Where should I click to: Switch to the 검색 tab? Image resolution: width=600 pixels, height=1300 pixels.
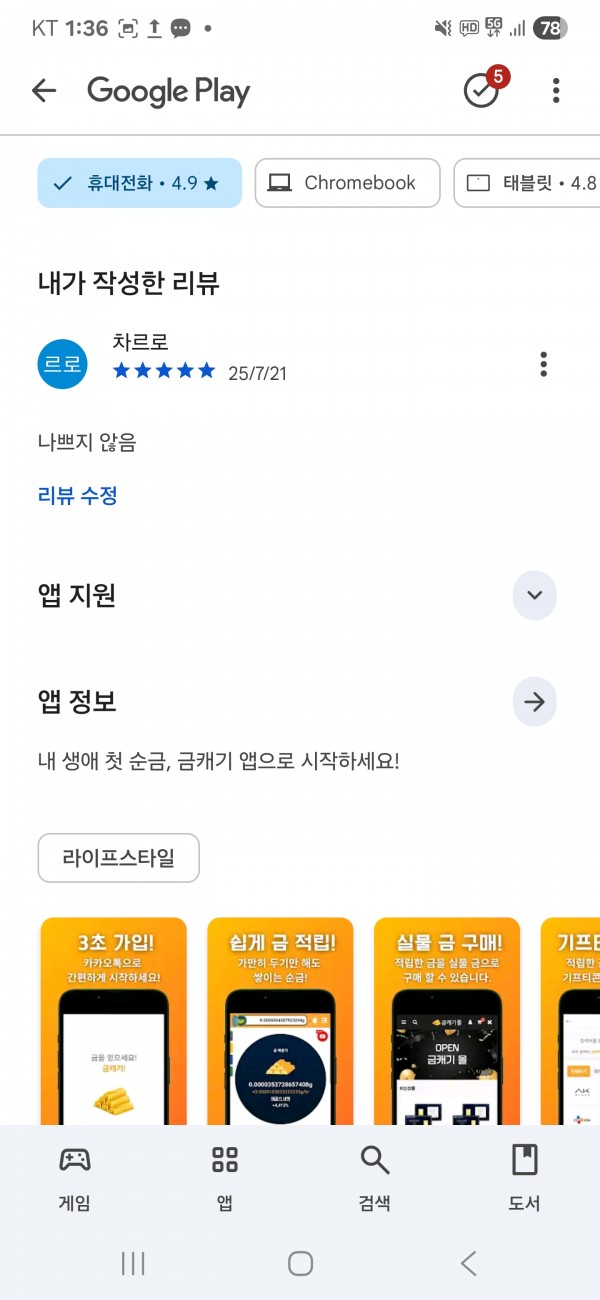[x=375, y=1178]
